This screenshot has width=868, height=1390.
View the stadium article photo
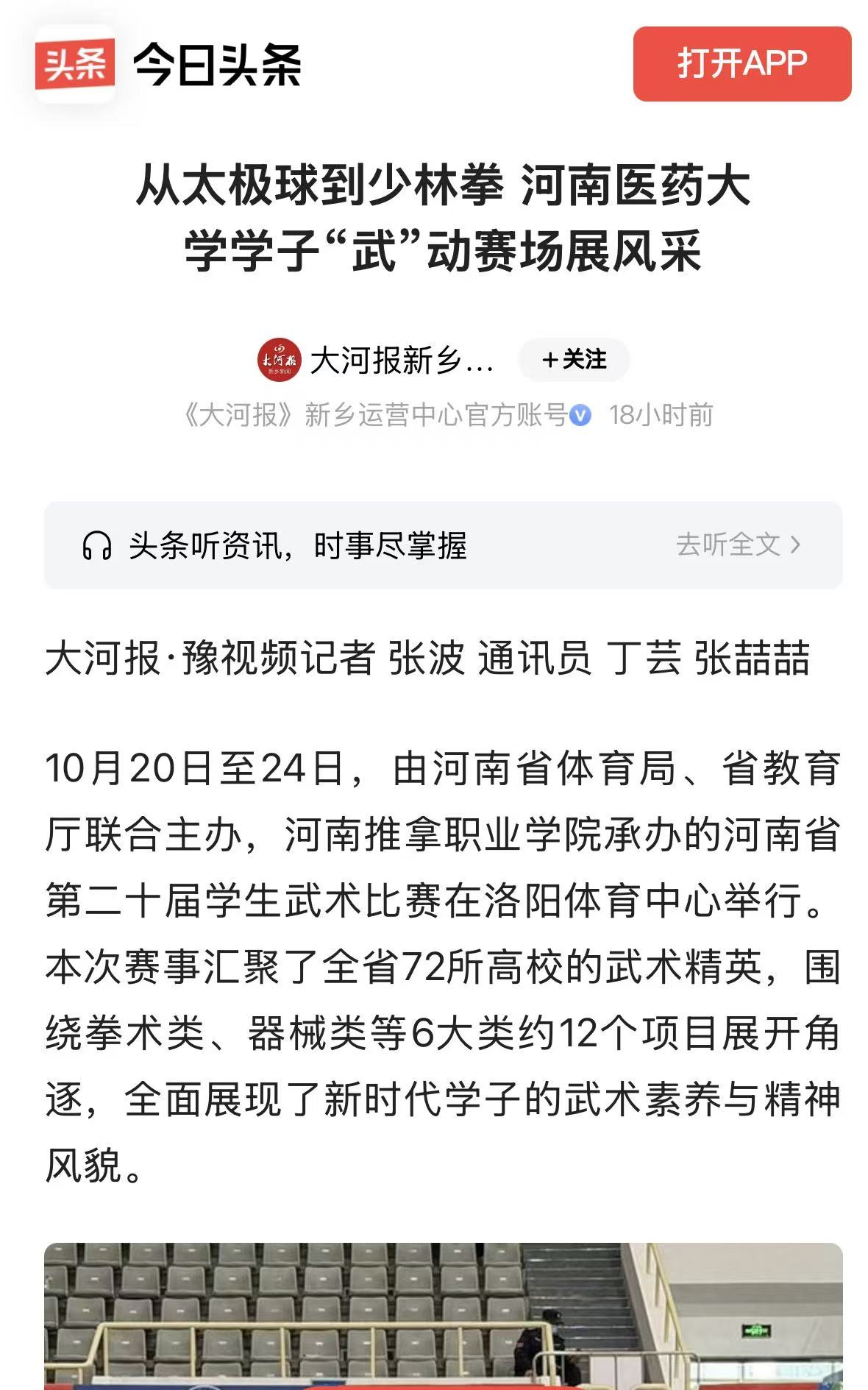(443, 1316)
